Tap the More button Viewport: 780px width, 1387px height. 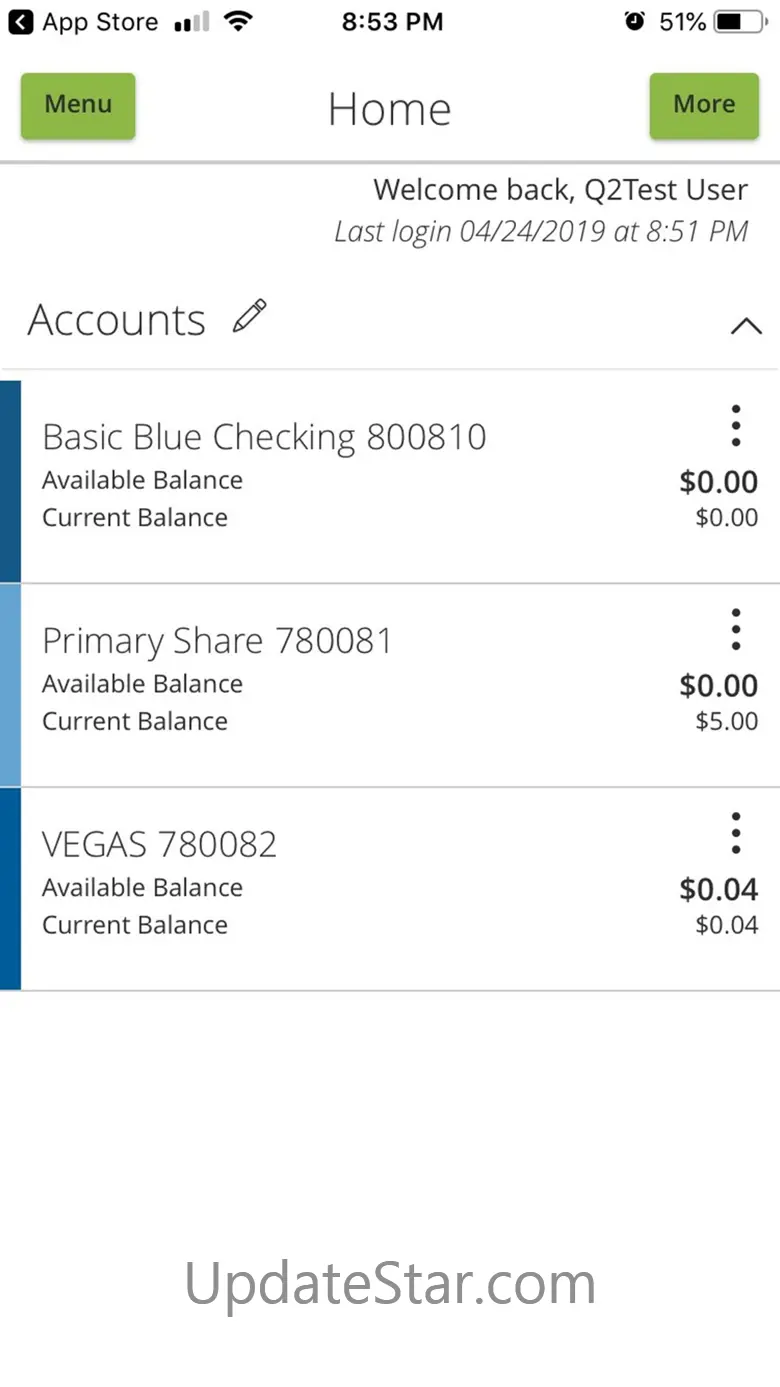704,105
